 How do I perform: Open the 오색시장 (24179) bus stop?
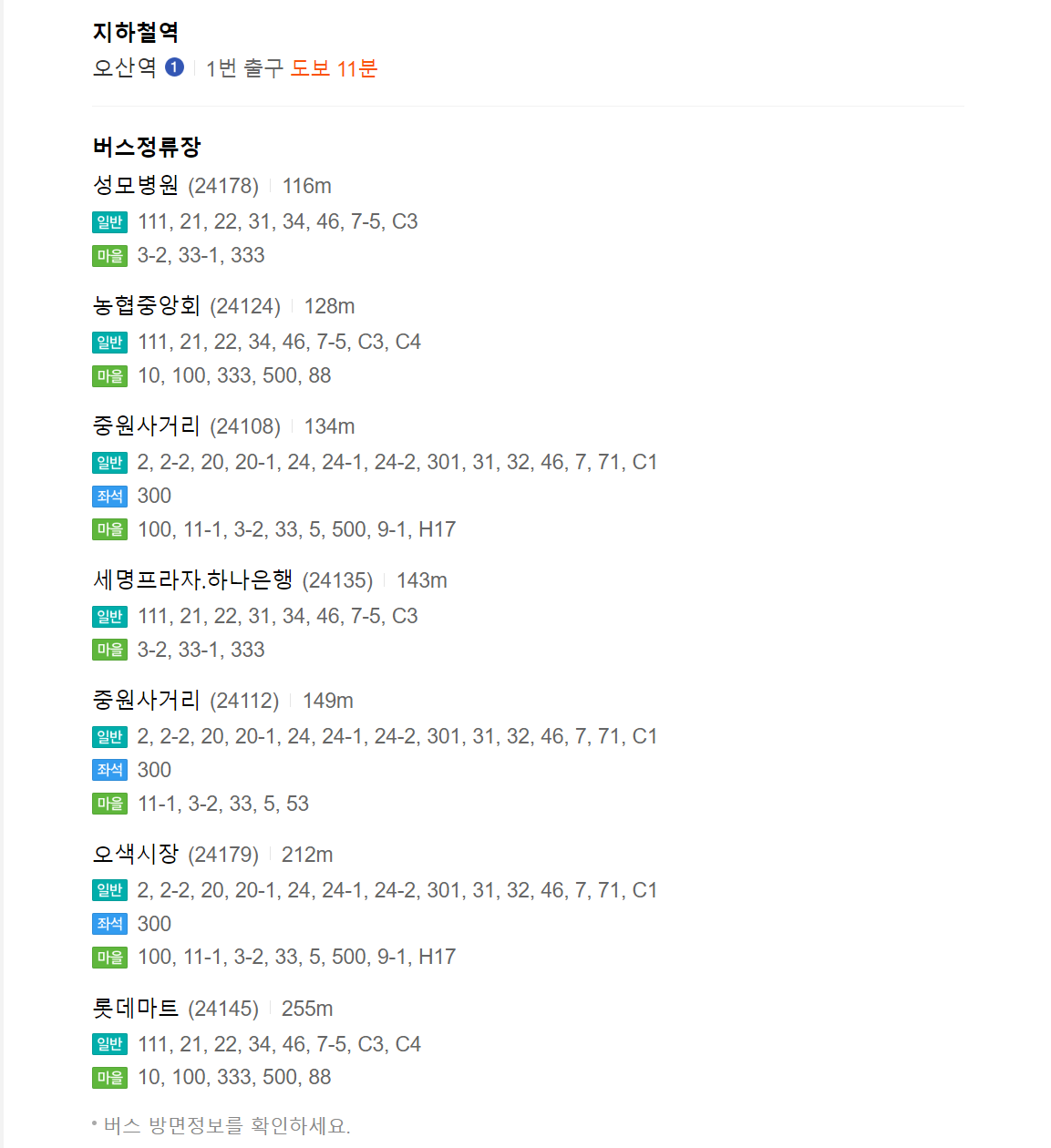click(136, 854)
